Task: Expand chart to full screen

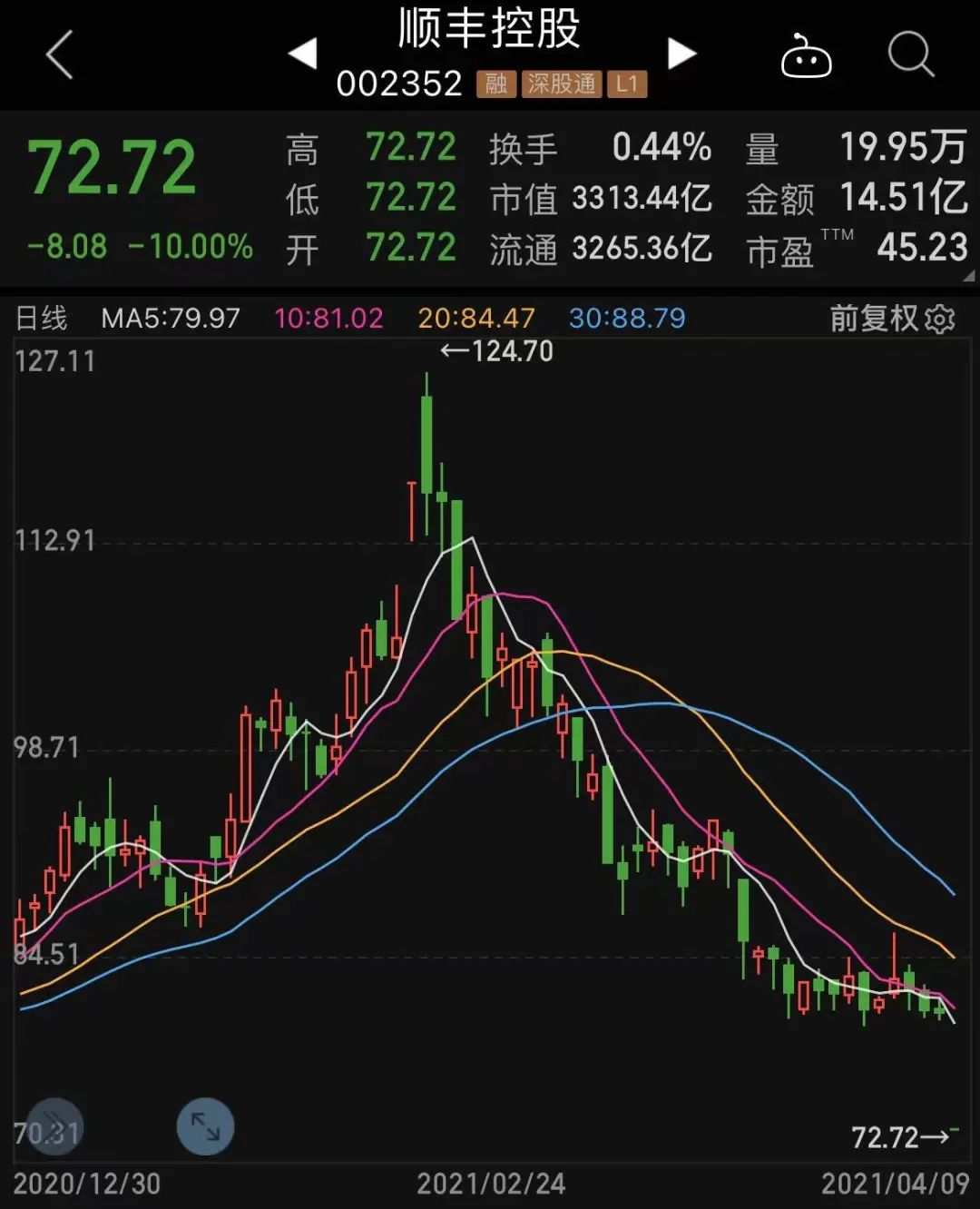Action: coord(205,1126)
